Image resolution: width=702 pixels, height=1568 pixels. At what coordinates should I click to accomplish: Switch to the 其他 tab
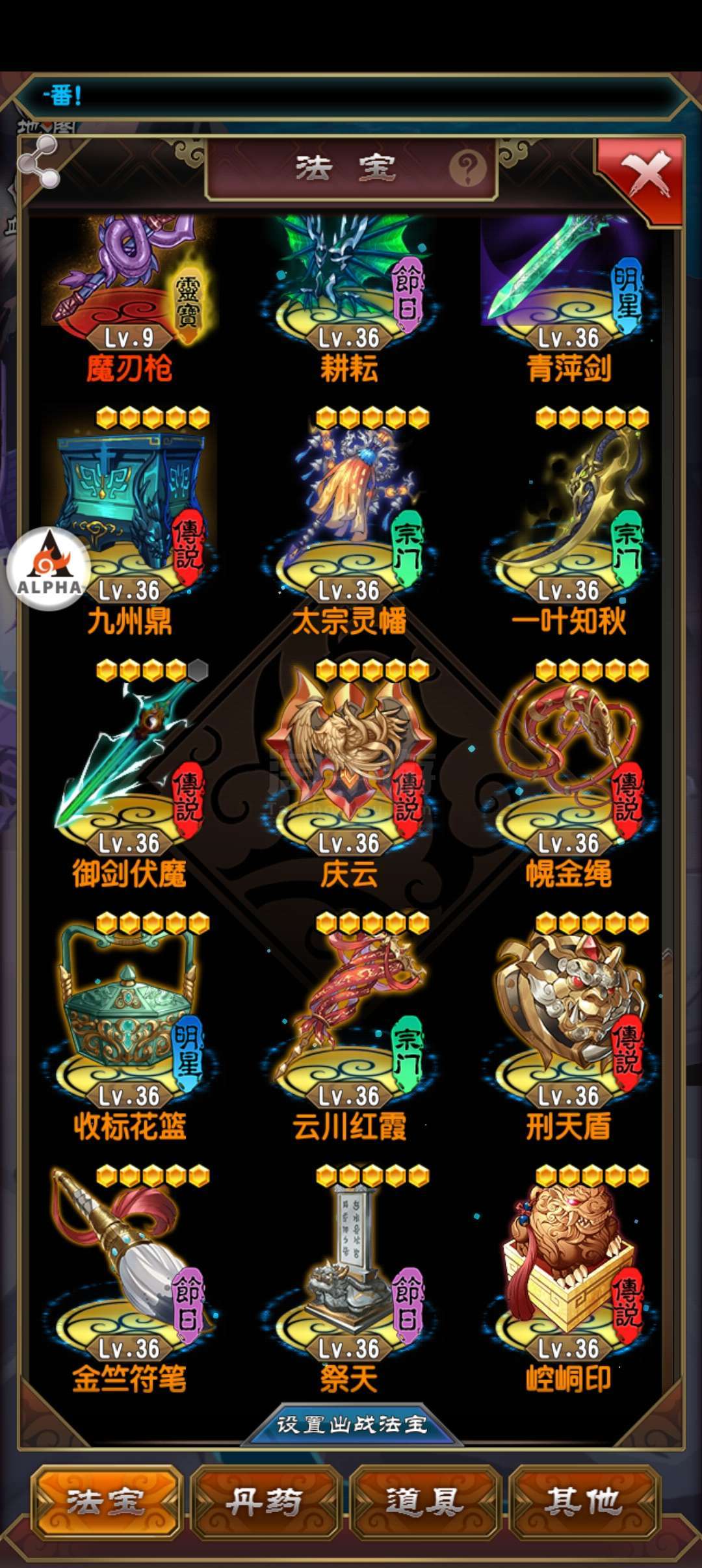583,1502
